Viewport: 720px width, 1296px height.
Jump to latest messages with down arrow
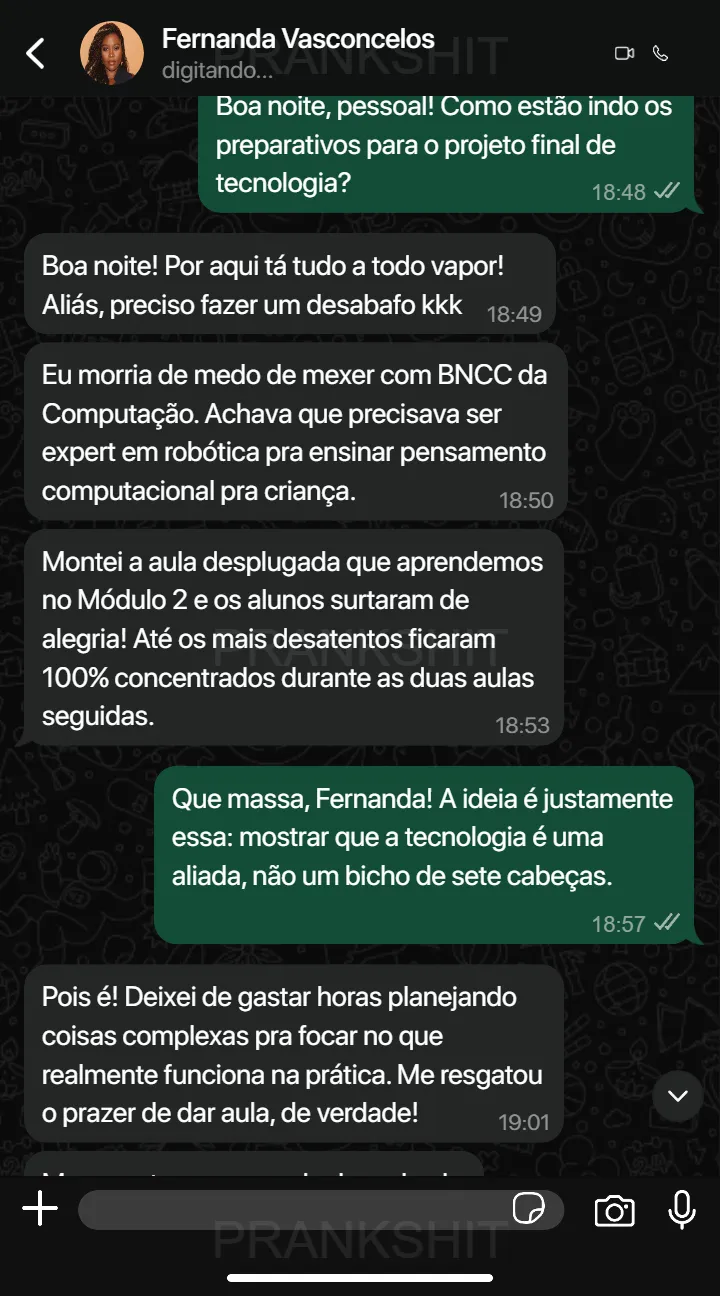pos(678,1096)
